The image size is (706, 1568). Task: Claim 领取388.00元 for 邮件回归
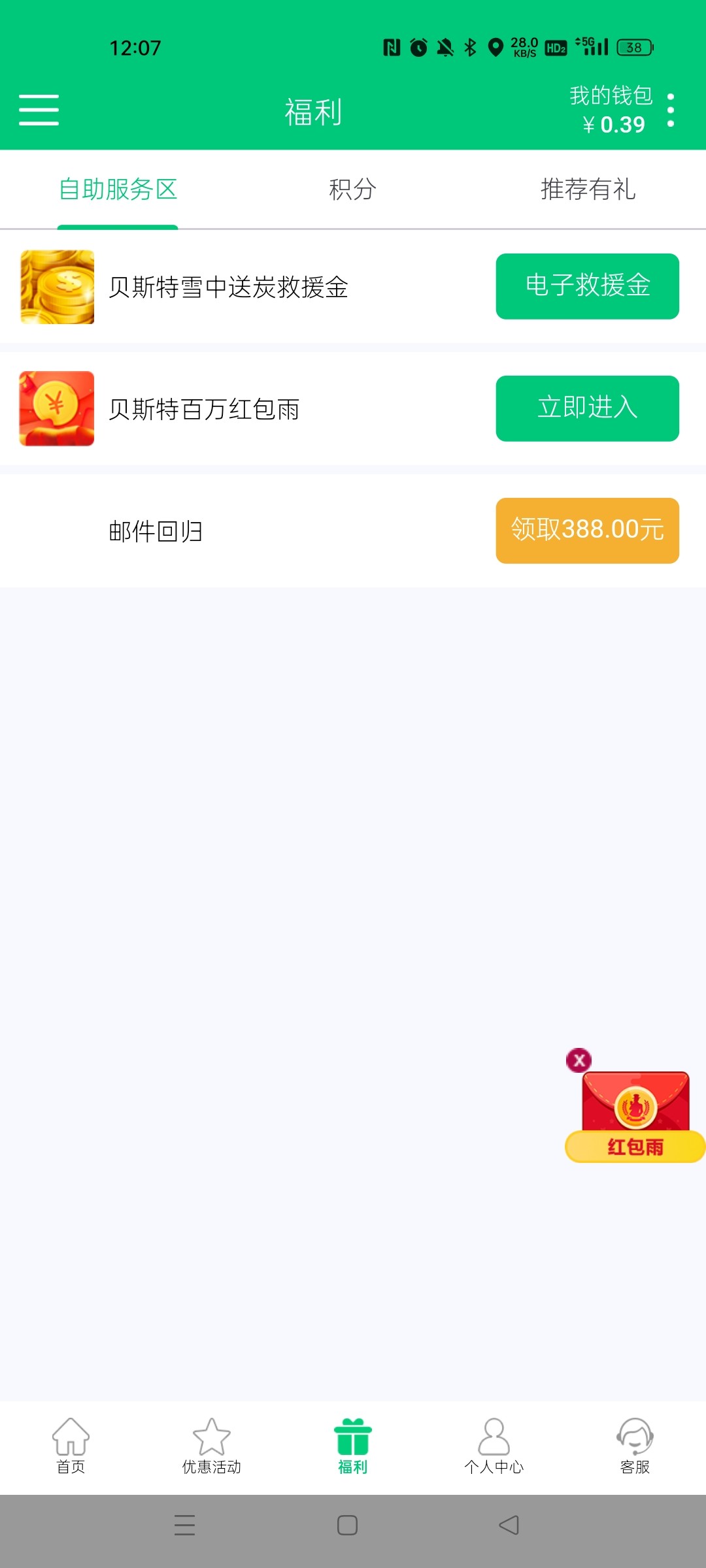click(x=587, y=531)
